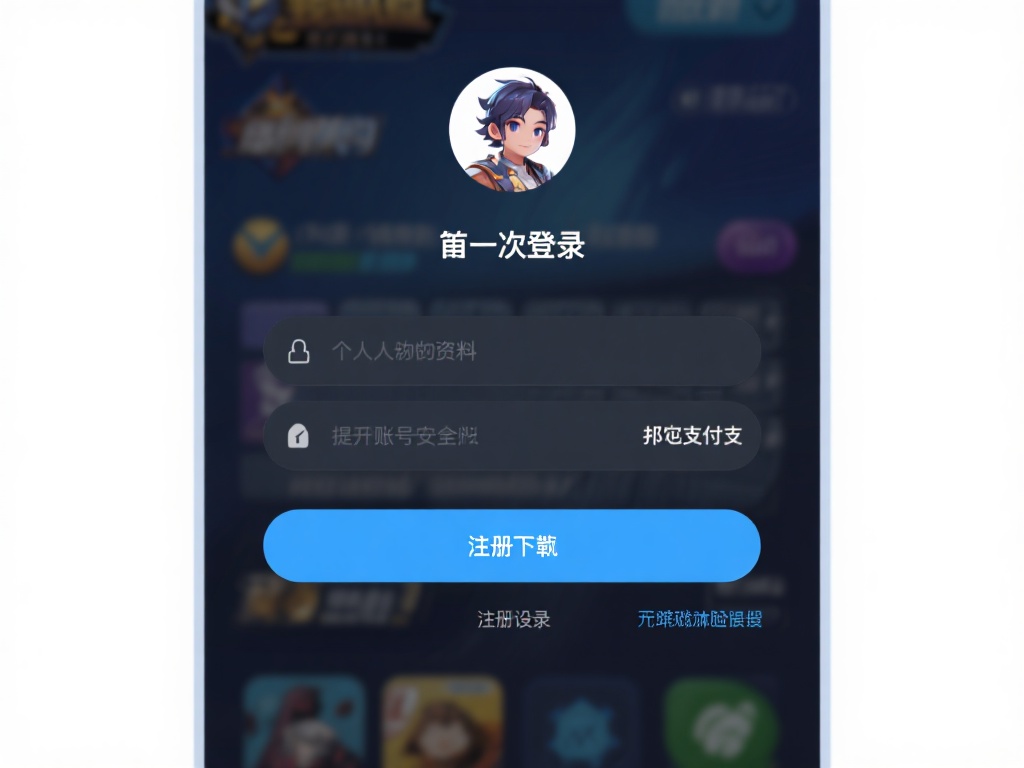Viewport: 1024px width, 768px height.
Task: Tap 邦宅支付支 inside the second field
Action: pyautogui.click(x=692, y=436)
